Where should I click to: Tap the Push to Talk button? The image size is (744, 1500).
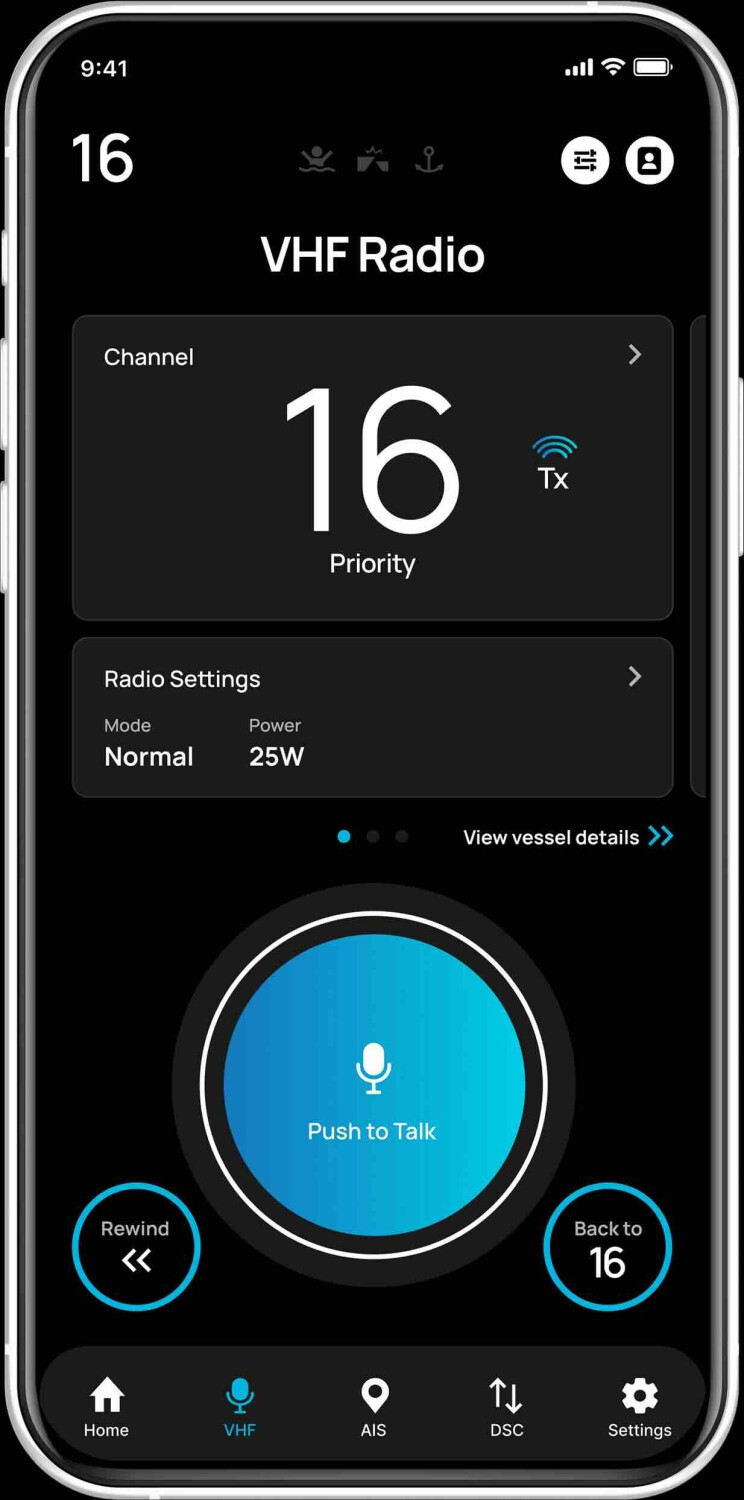pyautogui.click(x=373, y=1085)
